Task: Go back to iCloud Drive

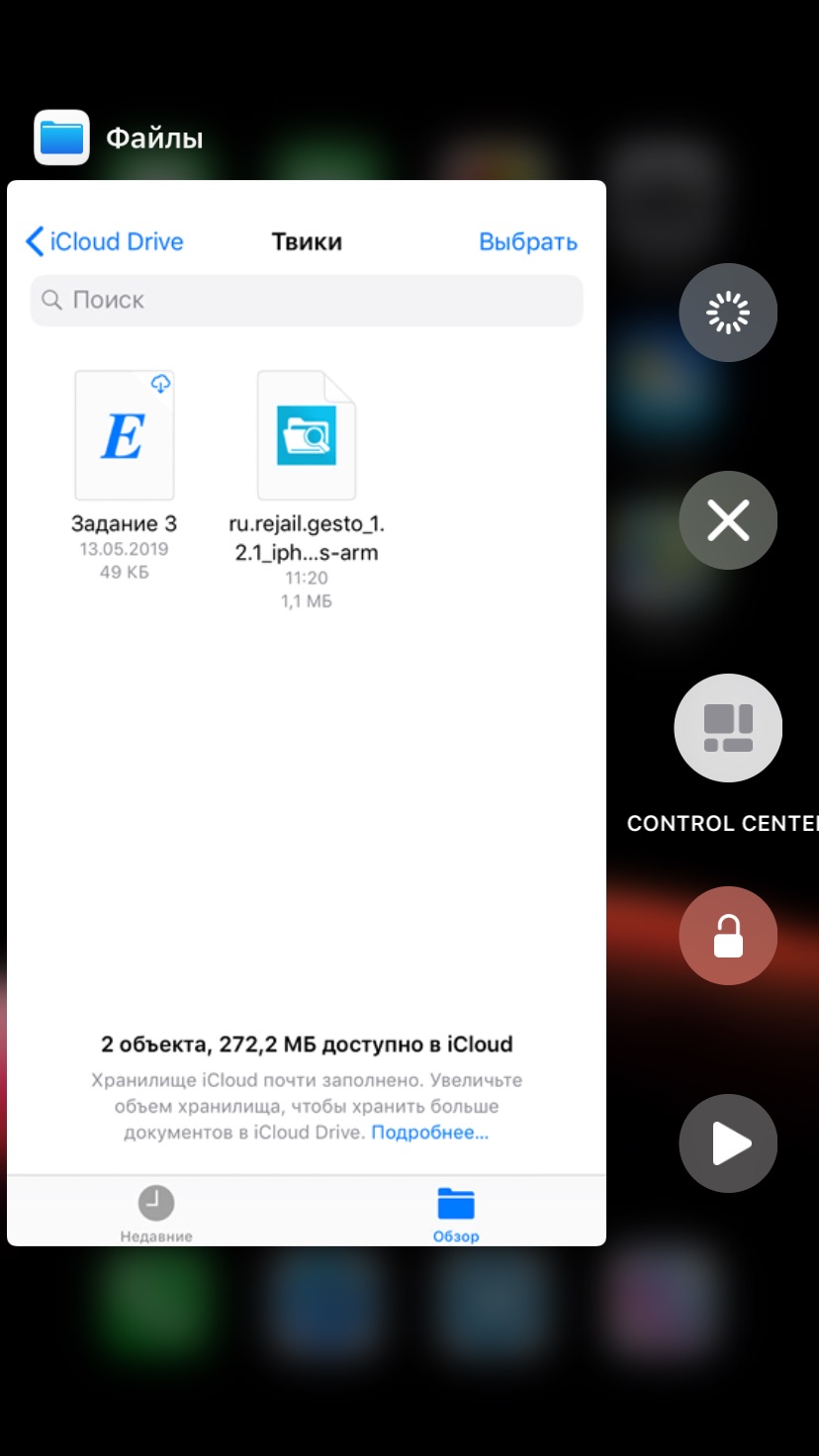Action: pyautogui.click(x=105, y=241)
